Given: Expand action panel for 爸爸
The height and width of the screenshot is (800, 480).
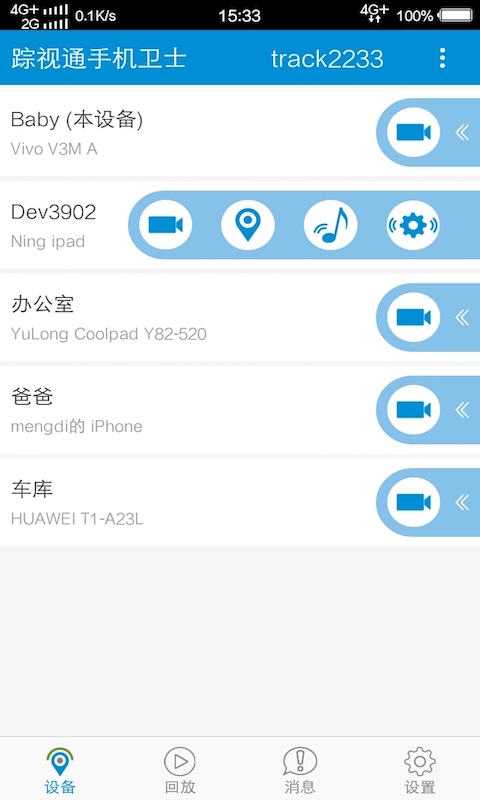Looking at the screenshot, I should click(x=462, y=410).
